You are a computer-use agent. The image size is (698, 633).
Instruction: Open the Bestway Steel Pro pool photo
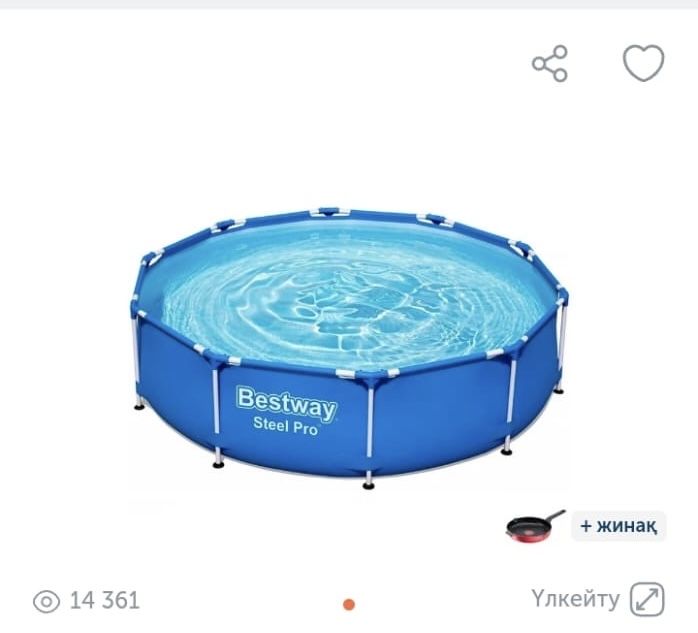[348, 347]
